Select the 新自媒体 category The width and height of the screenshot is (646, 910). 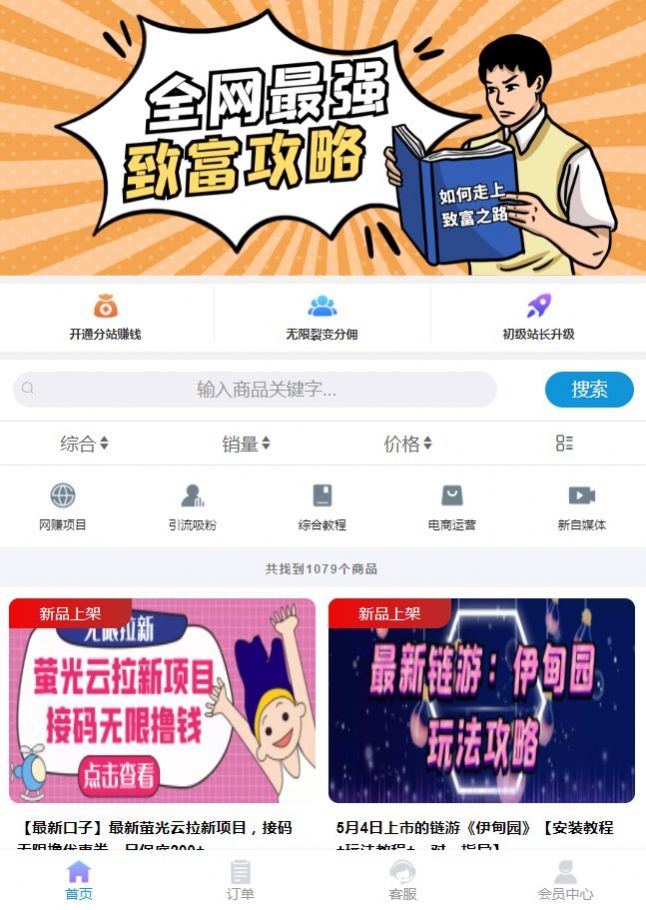point(581,507)
